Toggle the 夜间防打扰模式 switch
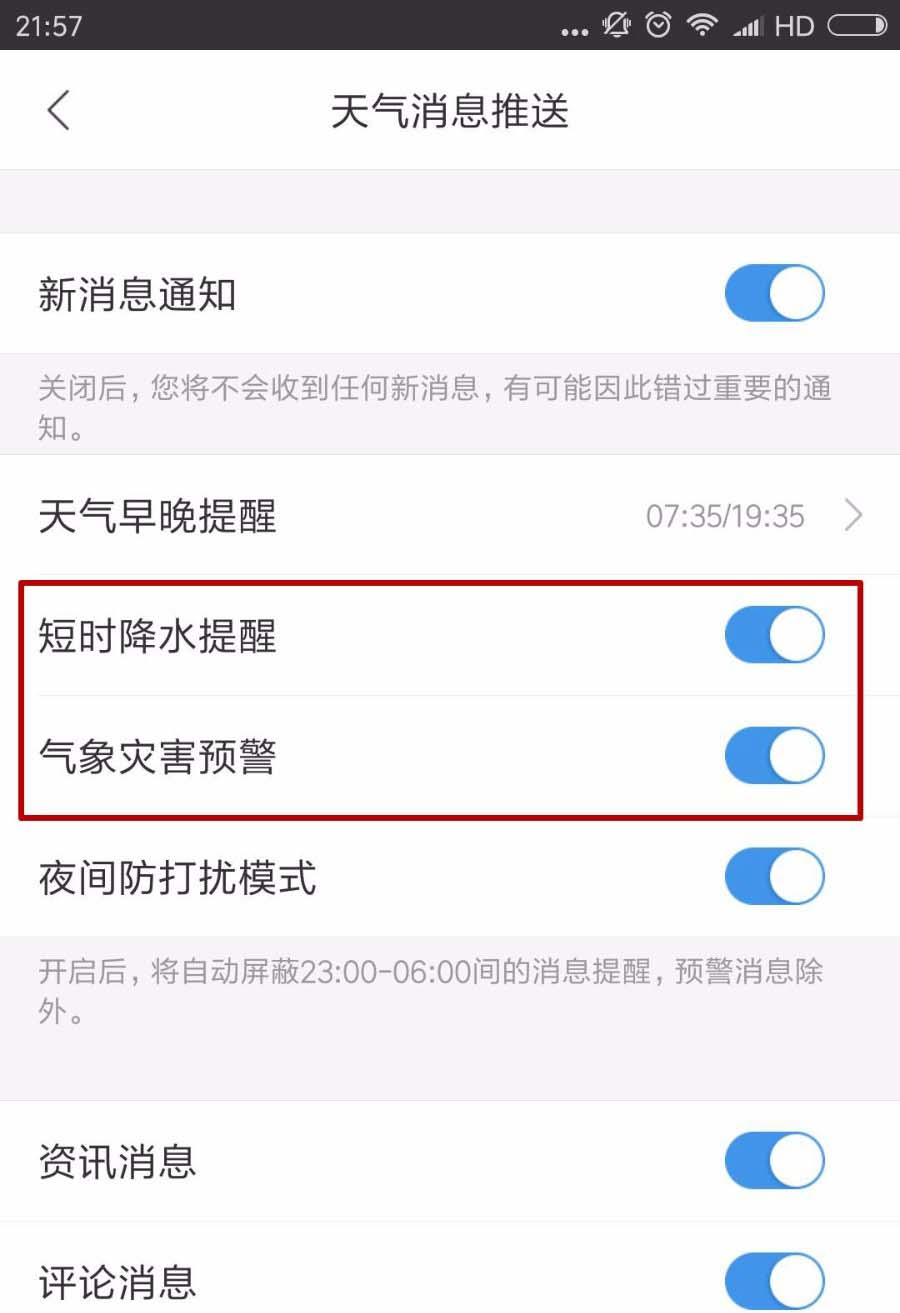 774,877
